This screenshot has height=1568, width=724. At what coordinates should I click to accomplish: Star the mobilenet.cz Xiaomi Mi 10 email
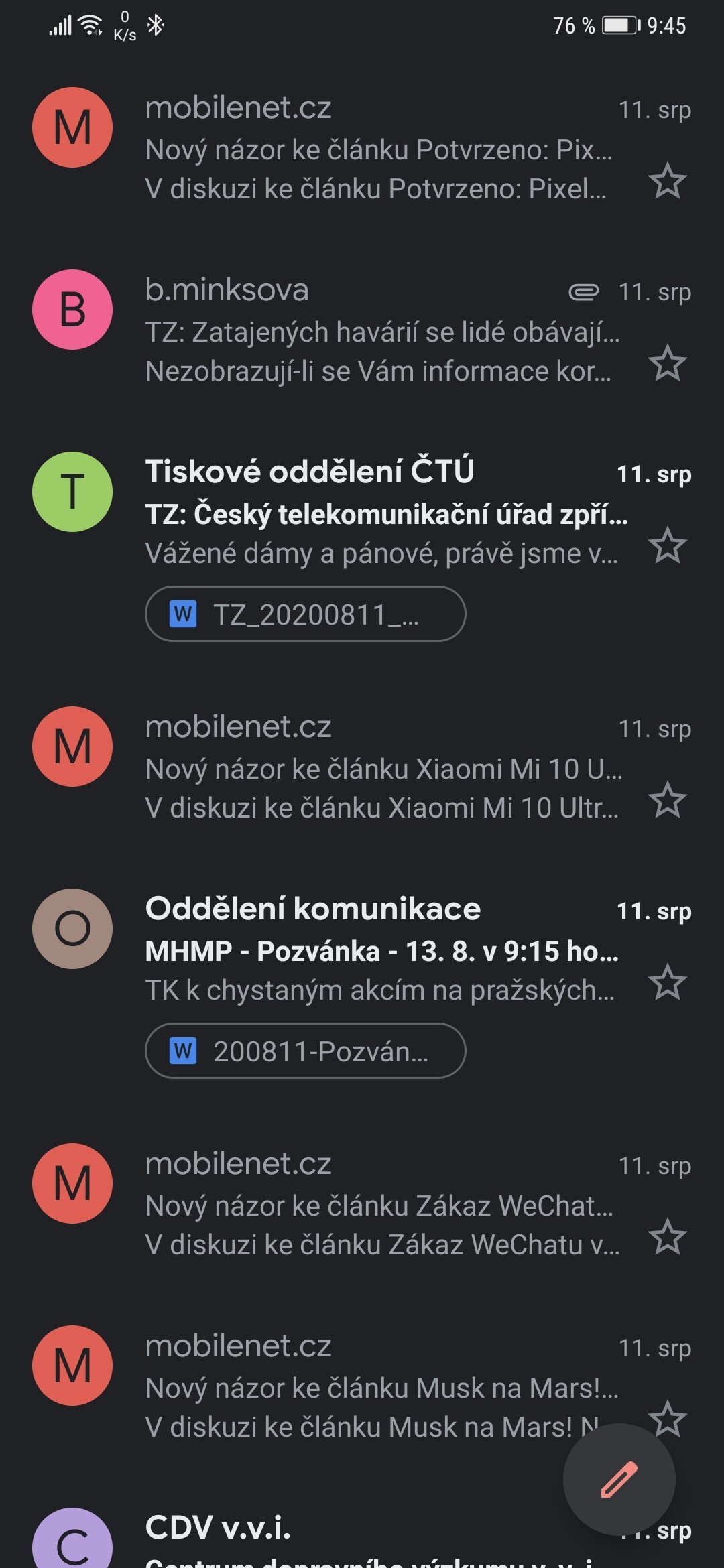coord(667,801)
